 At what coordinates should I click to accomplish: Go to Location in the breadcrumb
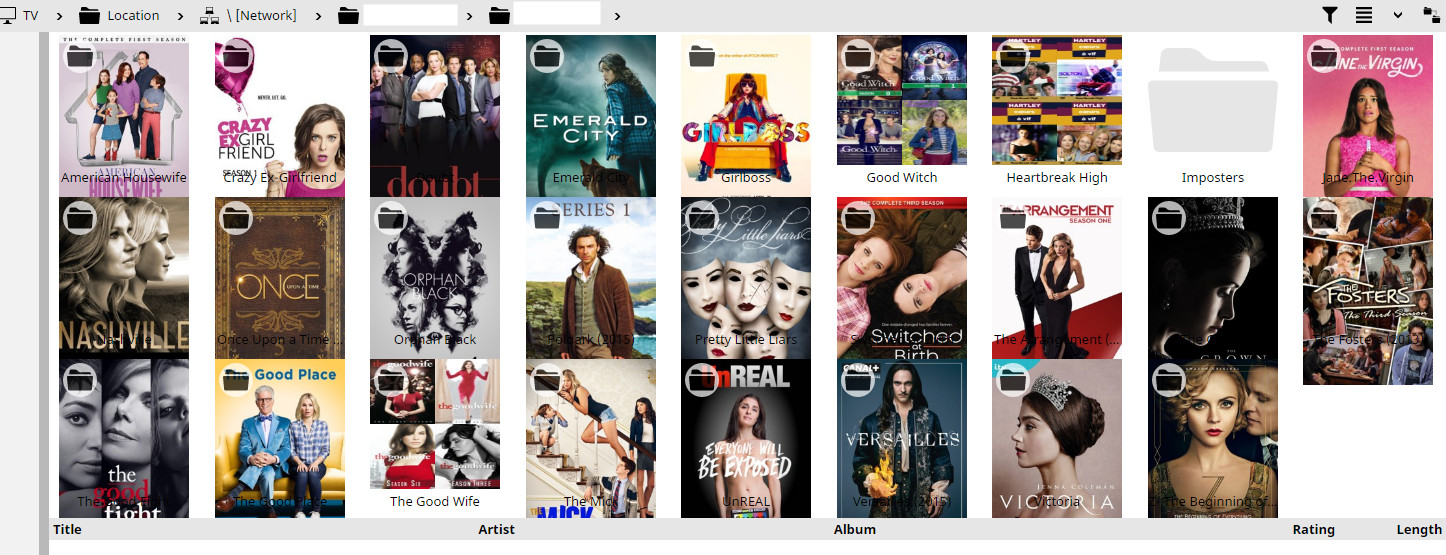(x=120, y=15)
